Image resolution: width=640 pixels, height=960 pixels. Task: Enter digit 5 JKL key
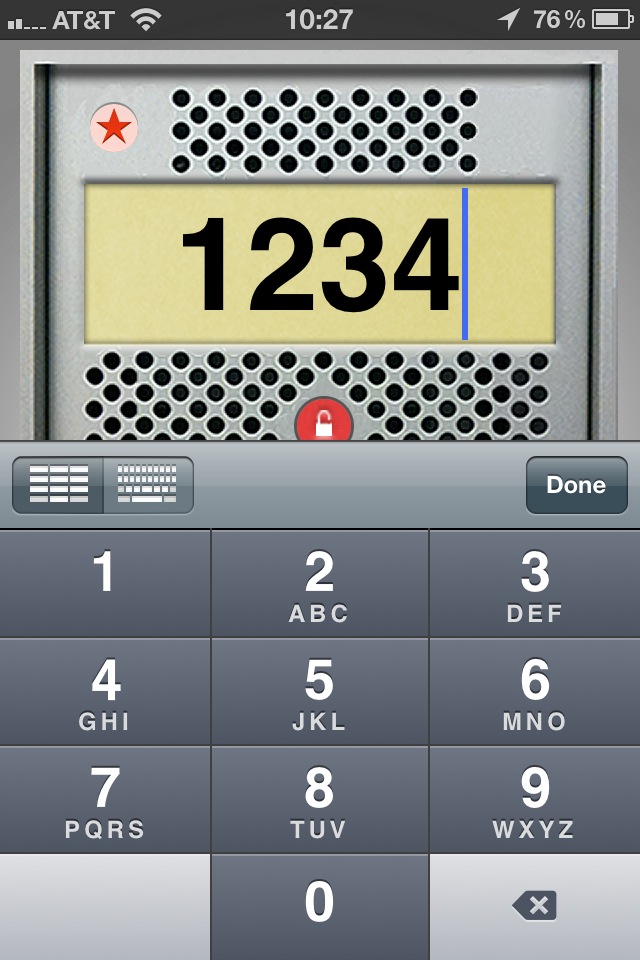coord(319,691)
